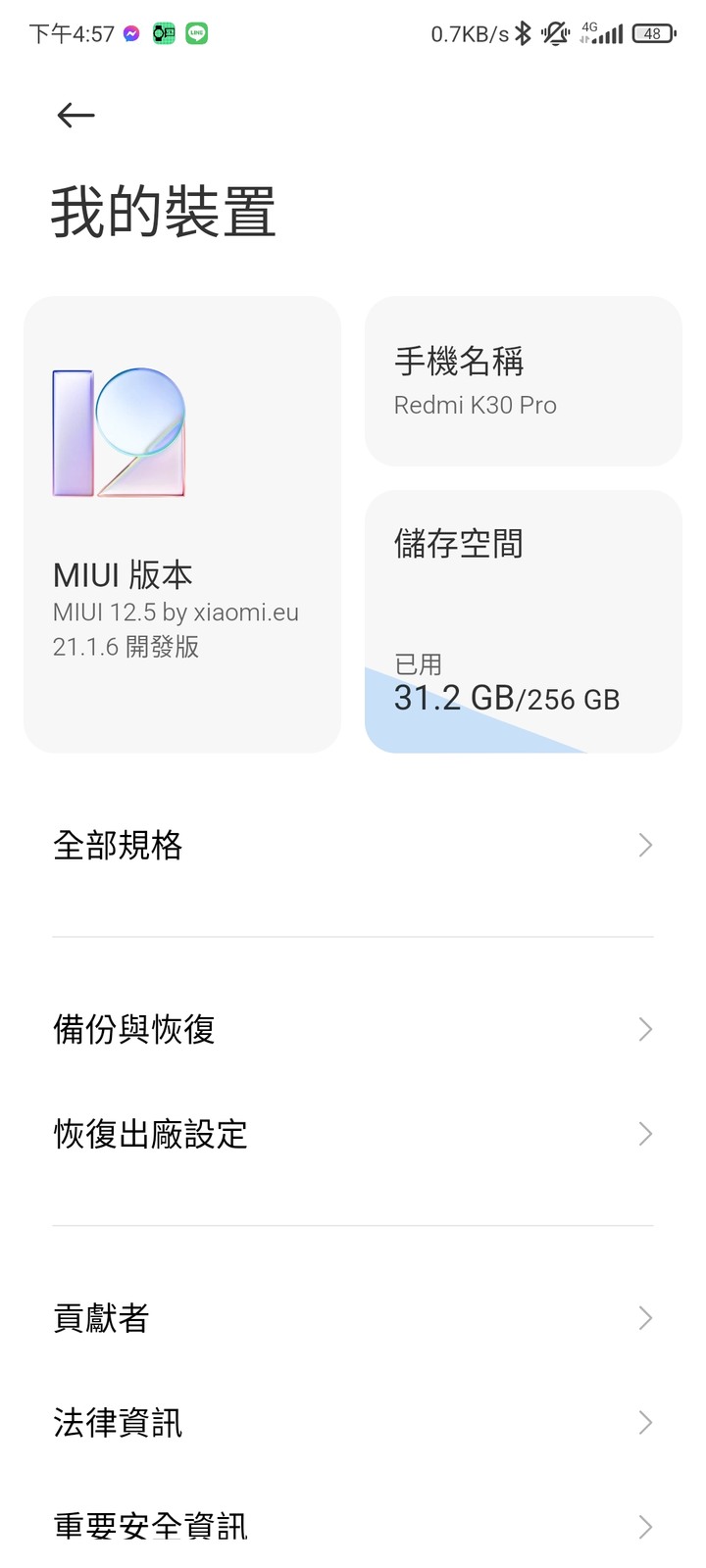
Task: Select 恢復出廠設定
Action: 353,1134
